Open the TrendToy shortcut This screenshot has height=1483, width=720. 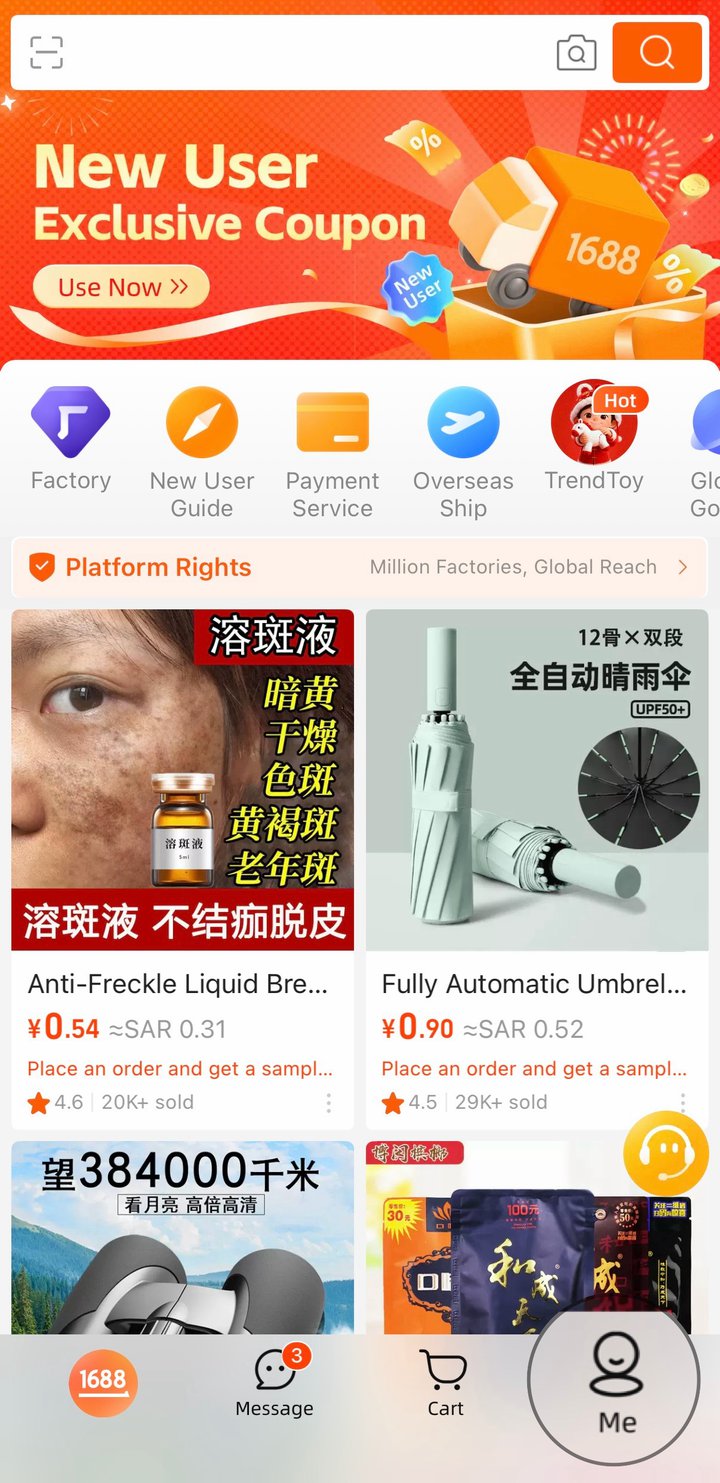point(594,438)
